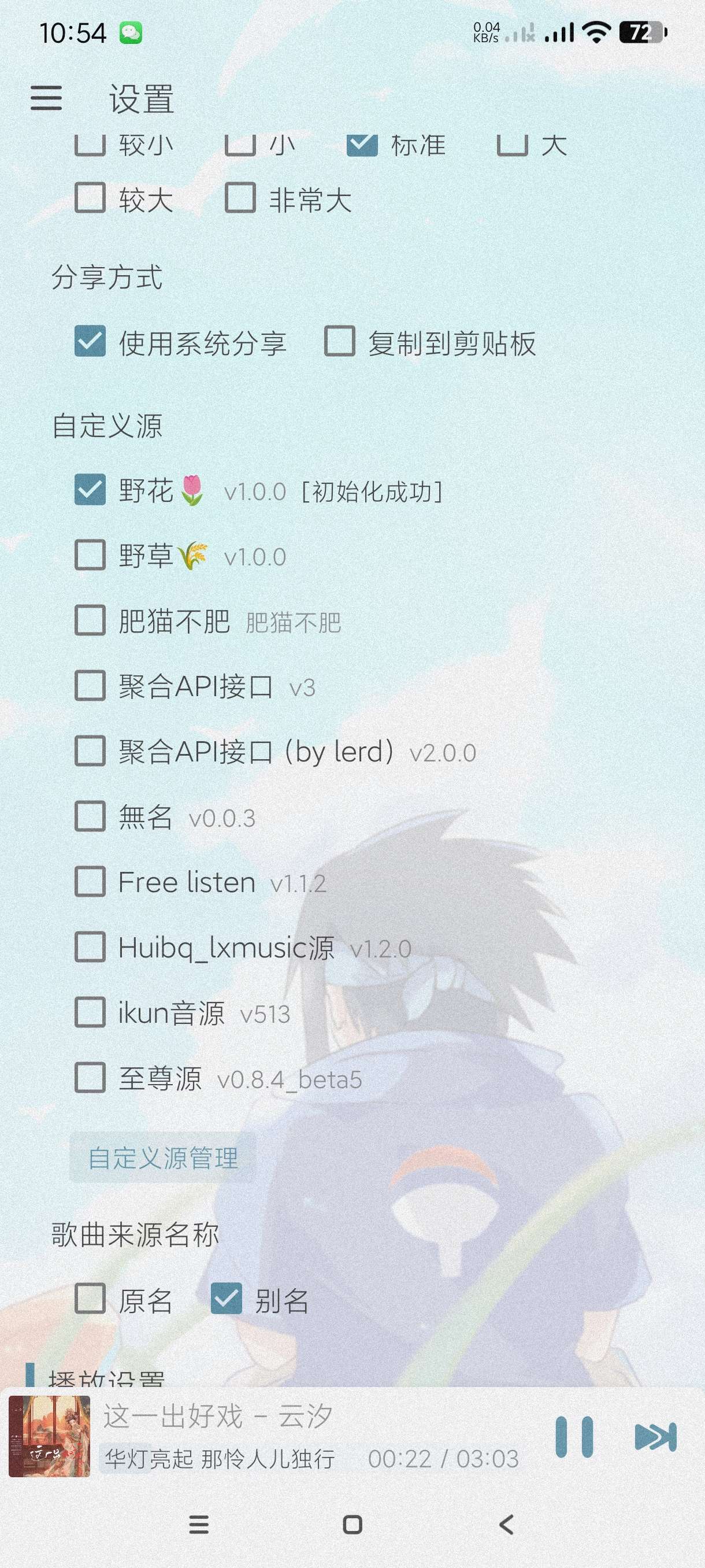Pick the 無名 v0.0.3 source
Viewport: 705px width, 1568px height.
tap(90, 816)
